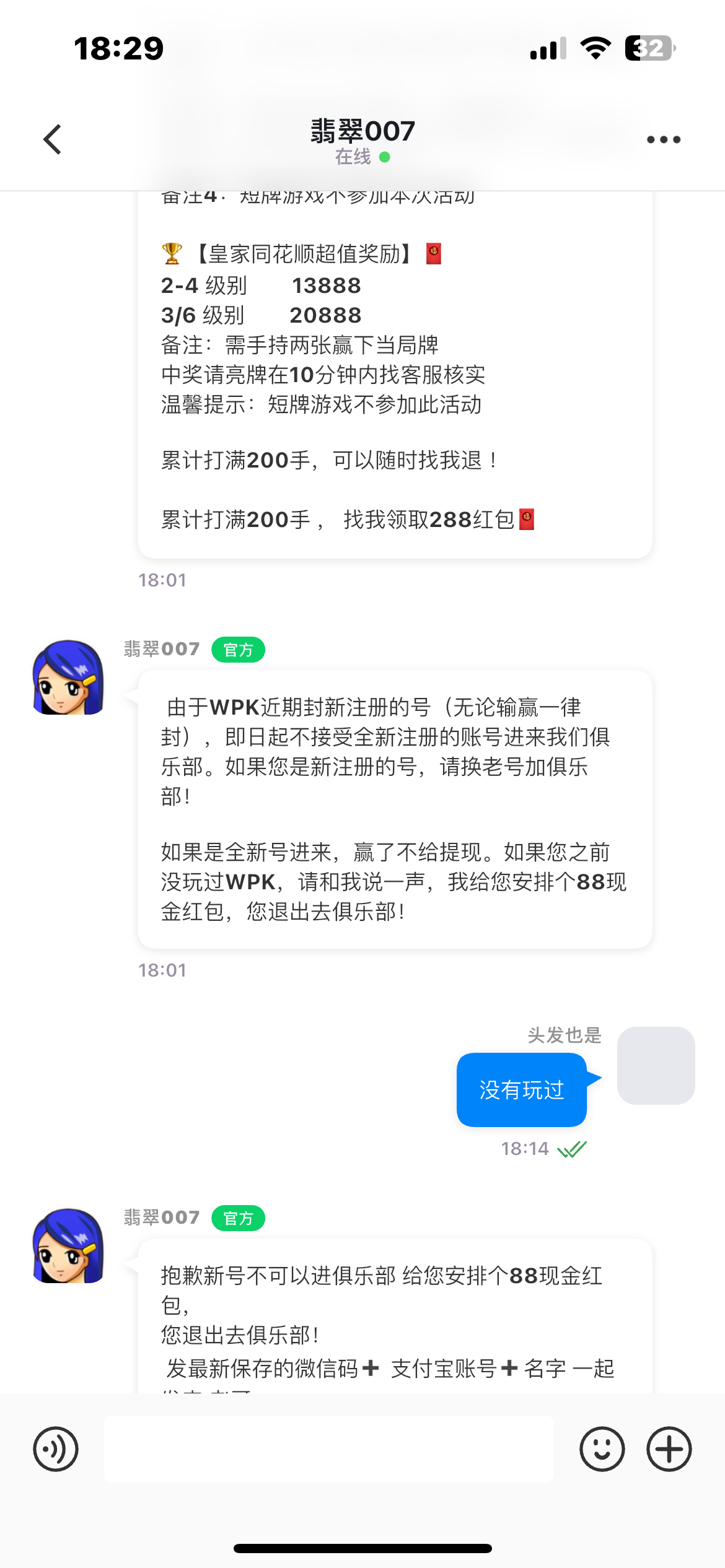View my own avatar beside 没有玩过
The height and width of the screenshot is (1568, 725).
point(656,1065)
